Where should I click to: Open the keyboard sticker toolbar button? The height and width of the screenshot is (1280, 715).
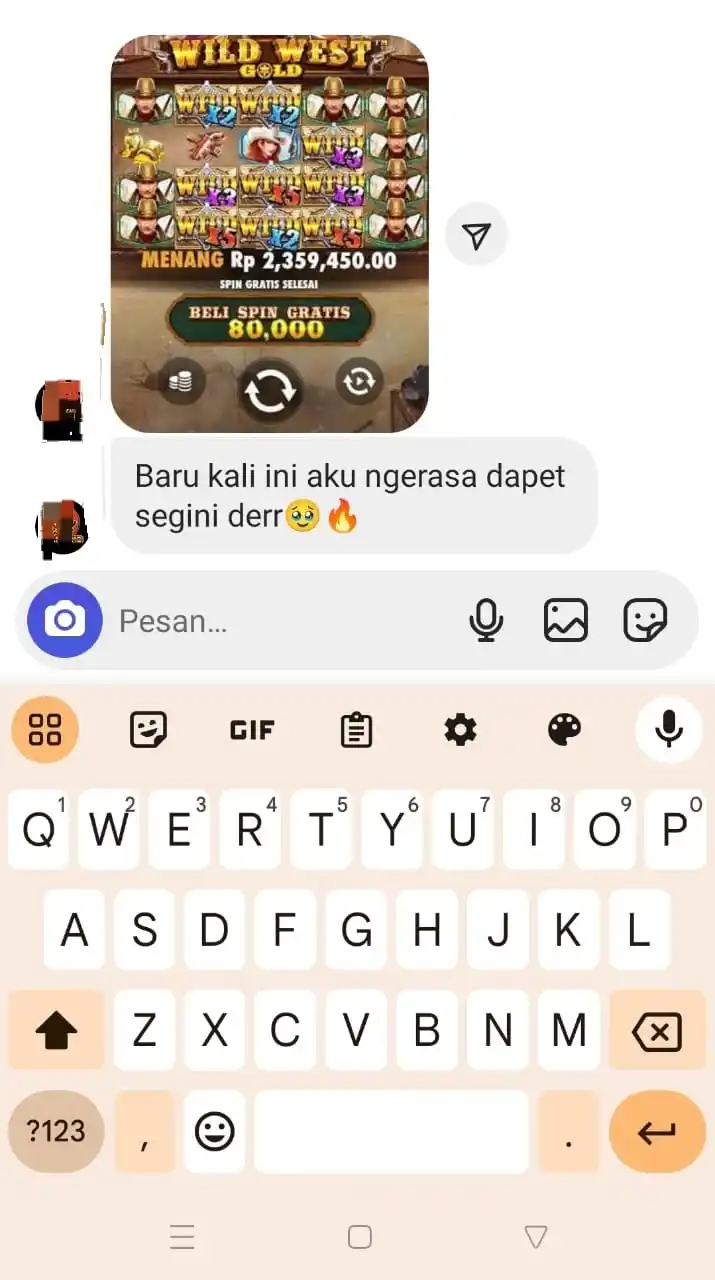point(149,730)
